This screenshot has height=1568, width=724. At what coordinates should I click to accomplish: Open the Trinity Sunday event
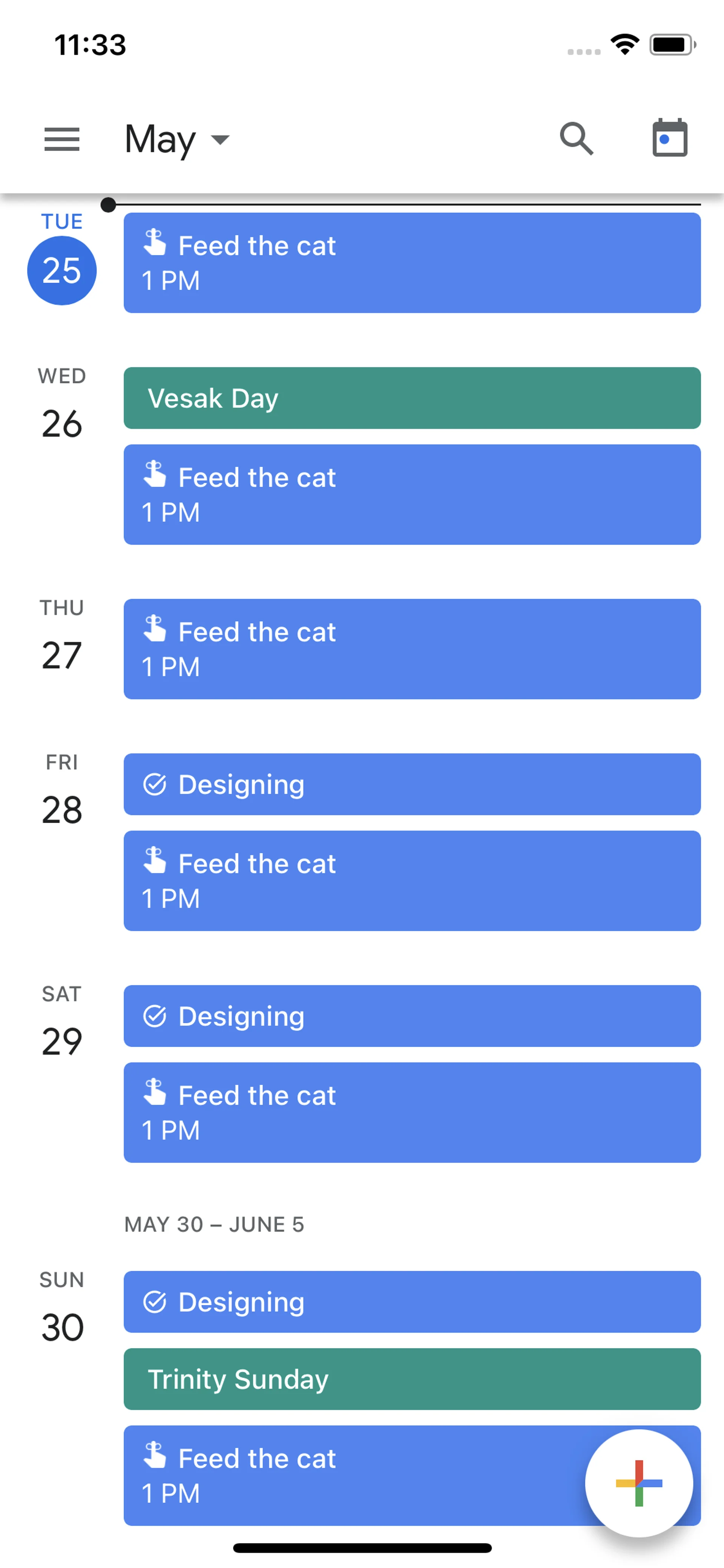[412, 1379]
